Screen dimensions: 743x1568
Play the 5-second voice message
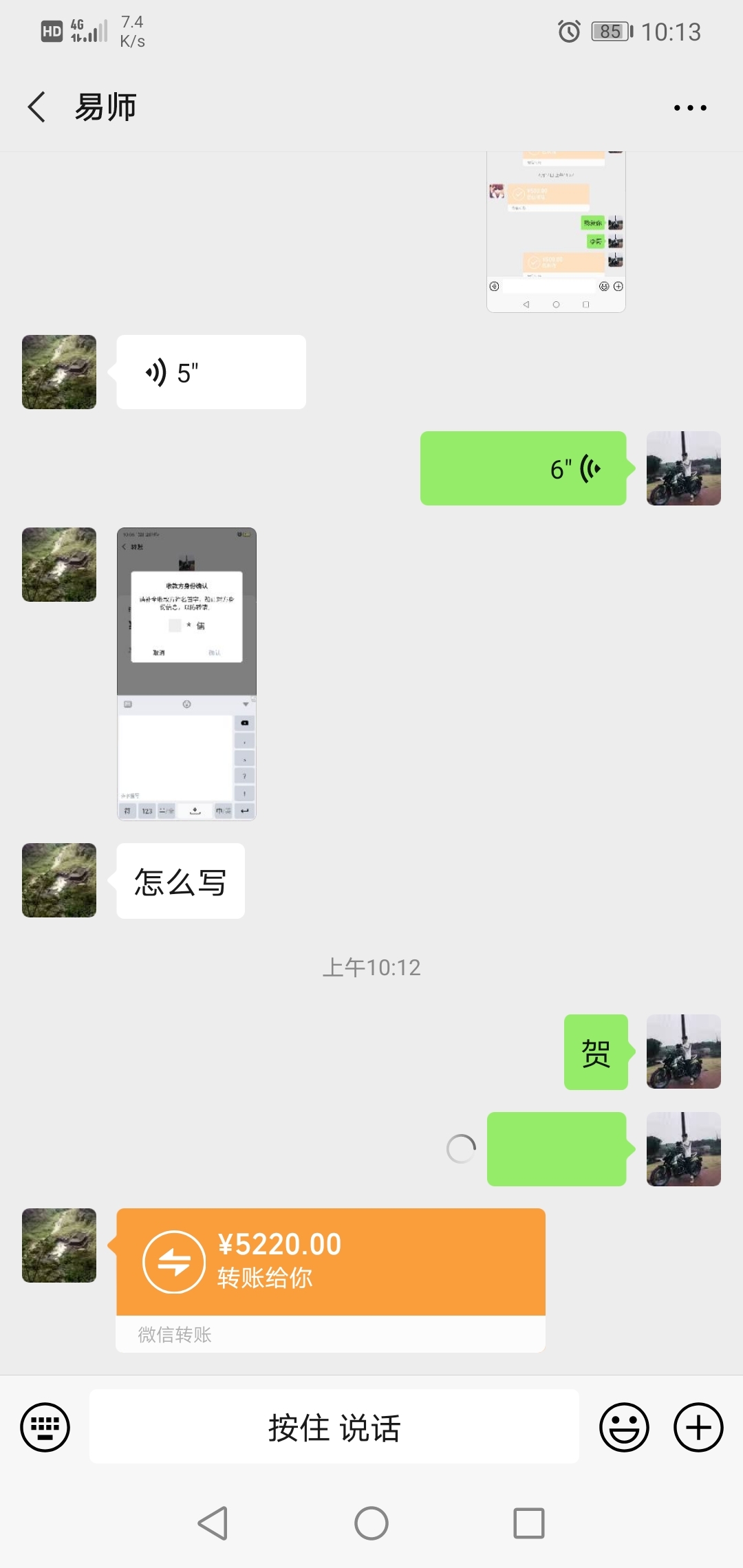[211, 372]
